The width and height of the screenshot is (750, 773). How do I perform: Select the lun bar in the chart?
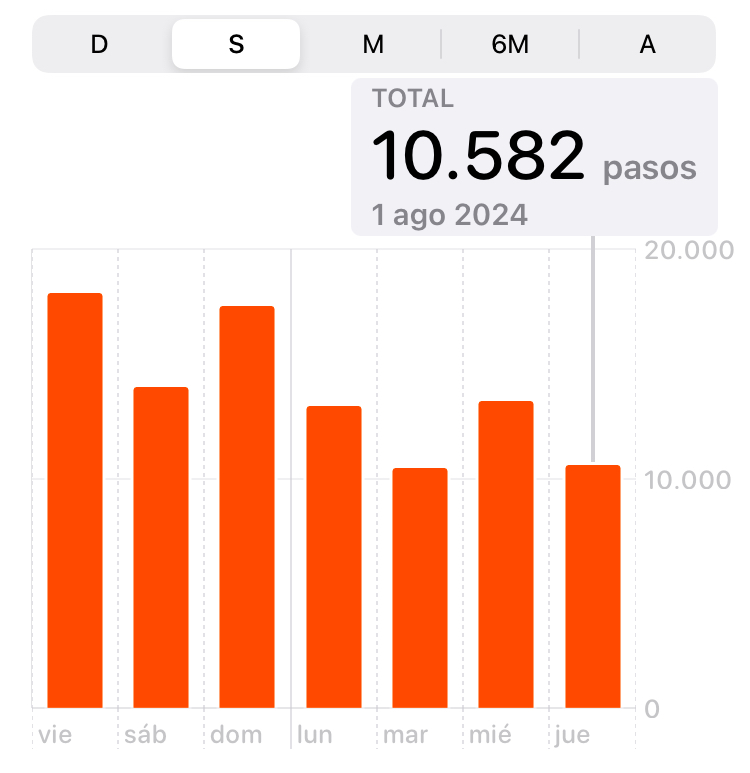(333, 557)
